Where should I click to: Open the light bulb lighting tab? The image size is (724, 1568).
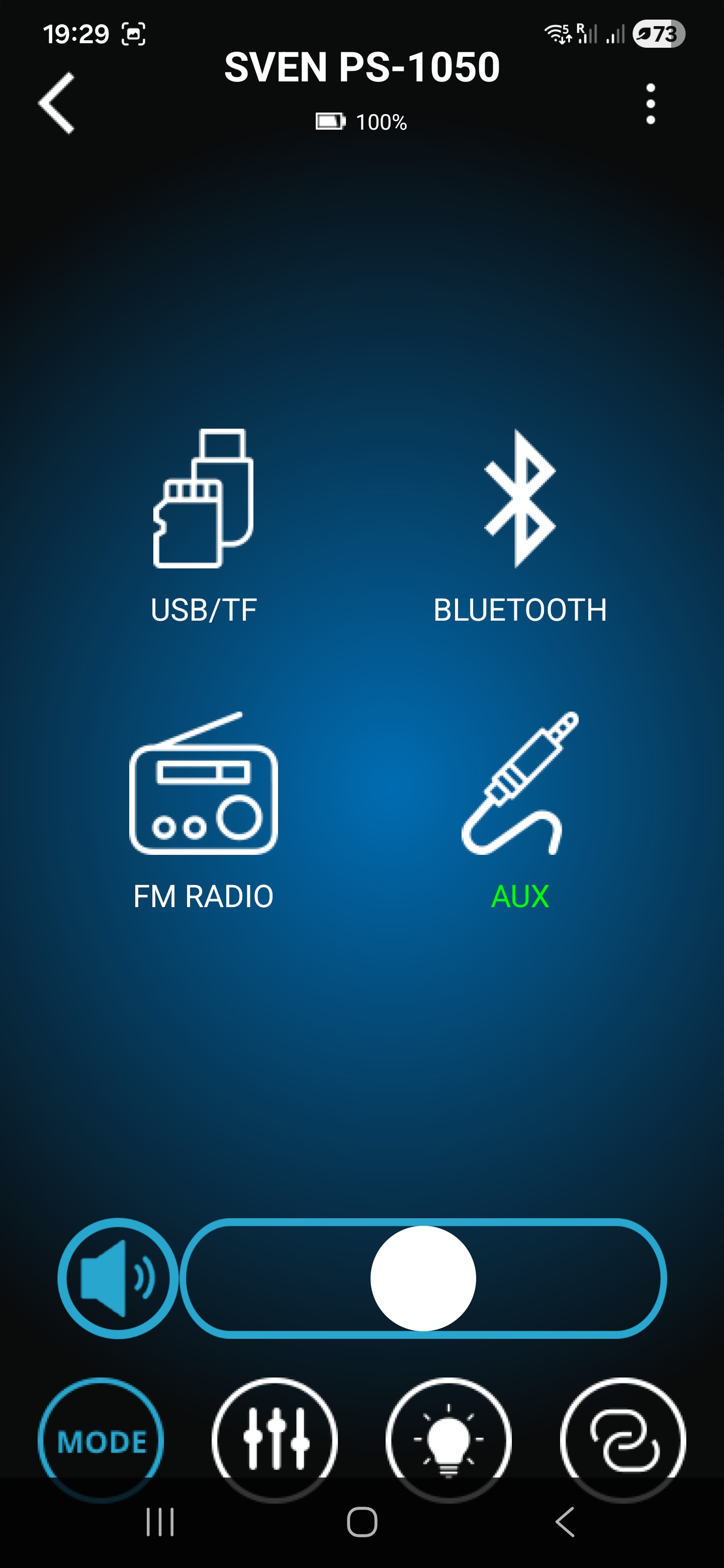coord(449,1440)
